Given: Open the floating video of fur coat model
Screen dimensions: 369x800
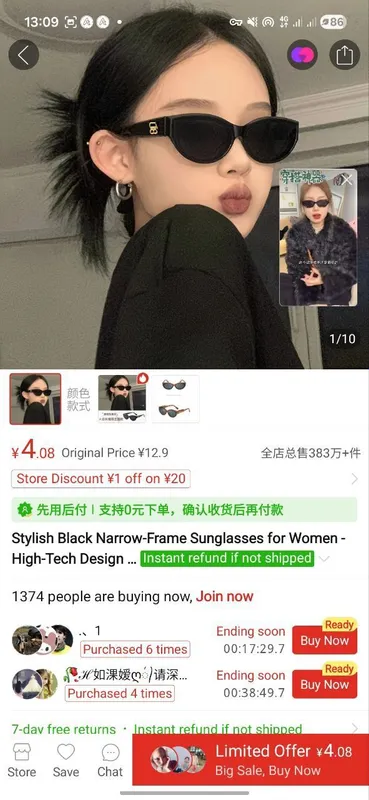Looking at the screenshot, I should tap(318, 237).
